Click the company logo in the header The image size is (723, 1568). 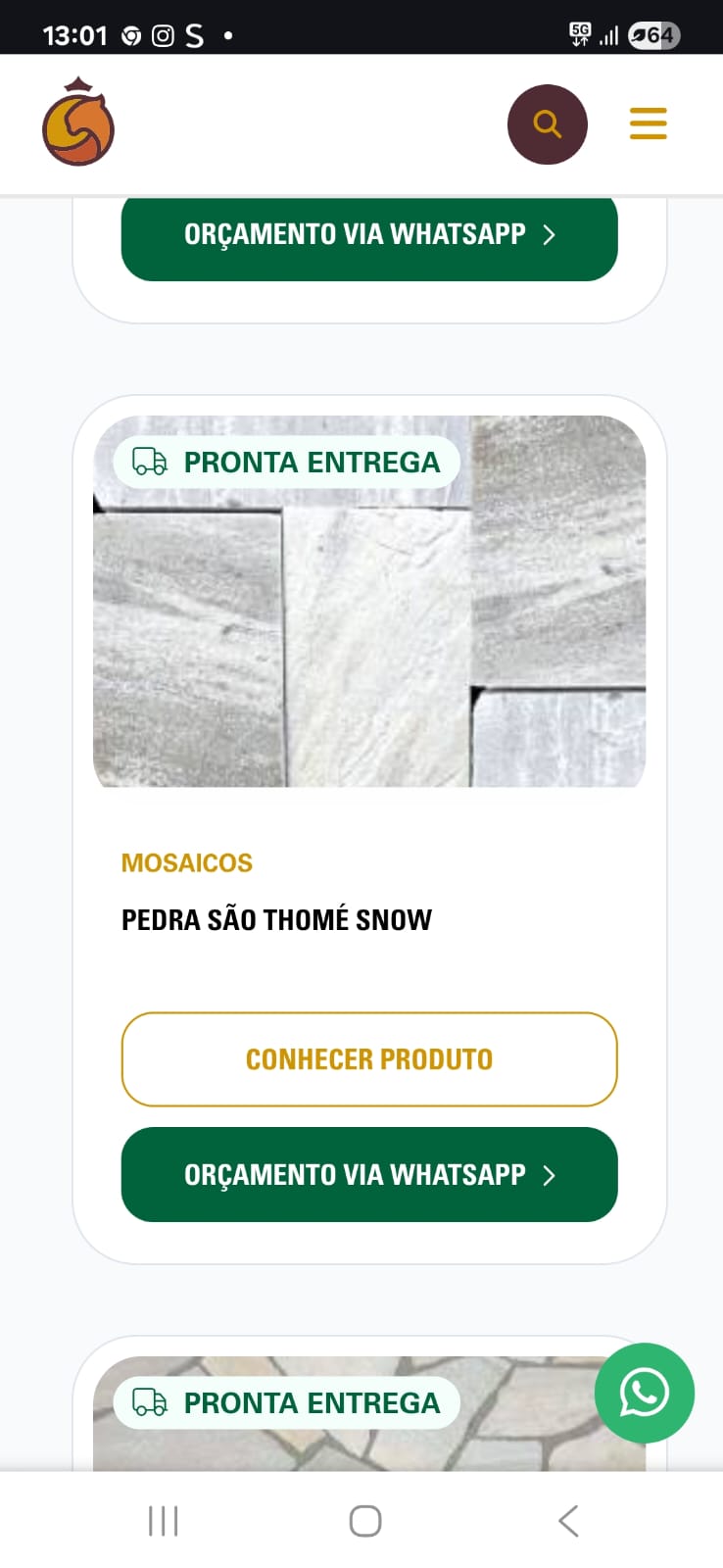click(x=77, y=122)
